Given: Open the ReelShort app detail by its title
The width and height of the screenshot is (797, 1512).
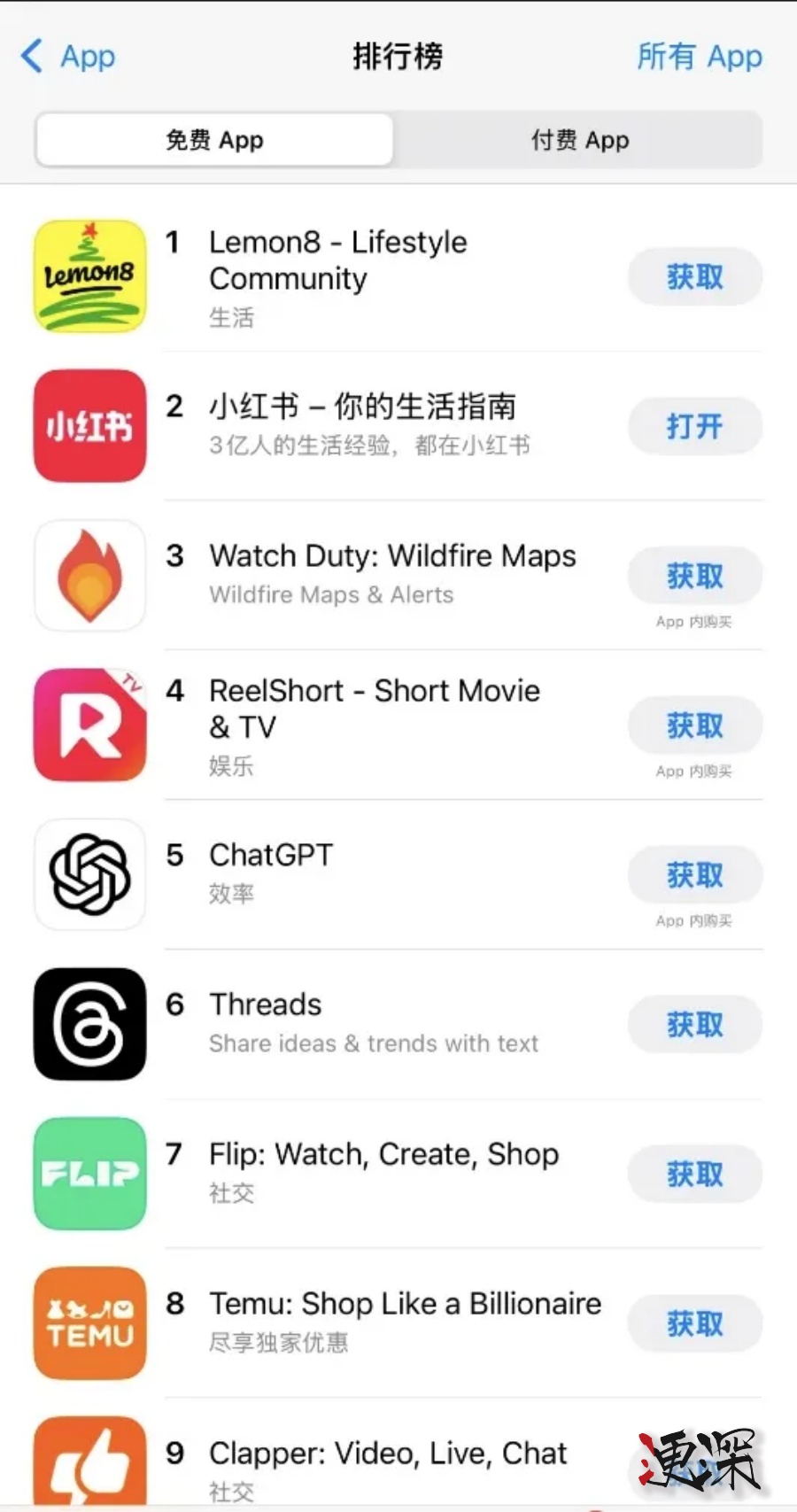Looking at the screenshot, I should tap(374, 708).
